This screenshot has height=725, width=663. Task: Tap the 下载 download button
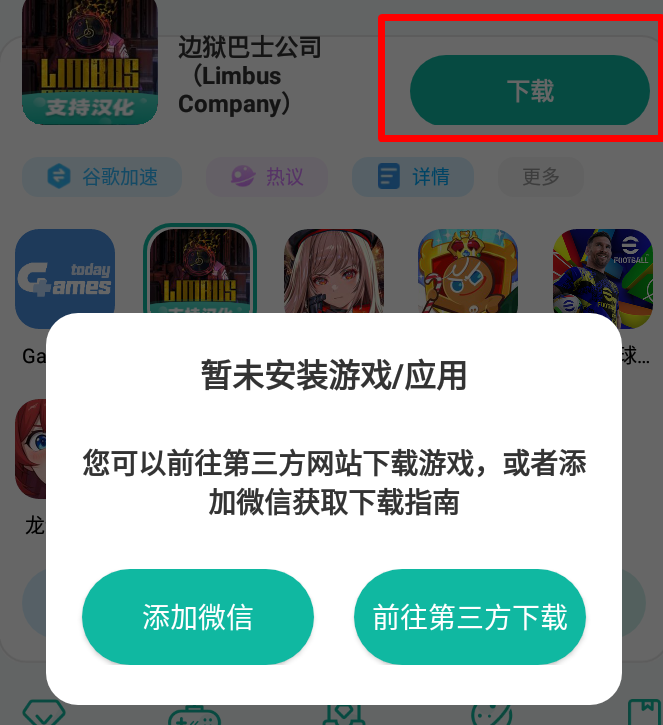click(529, 91)
